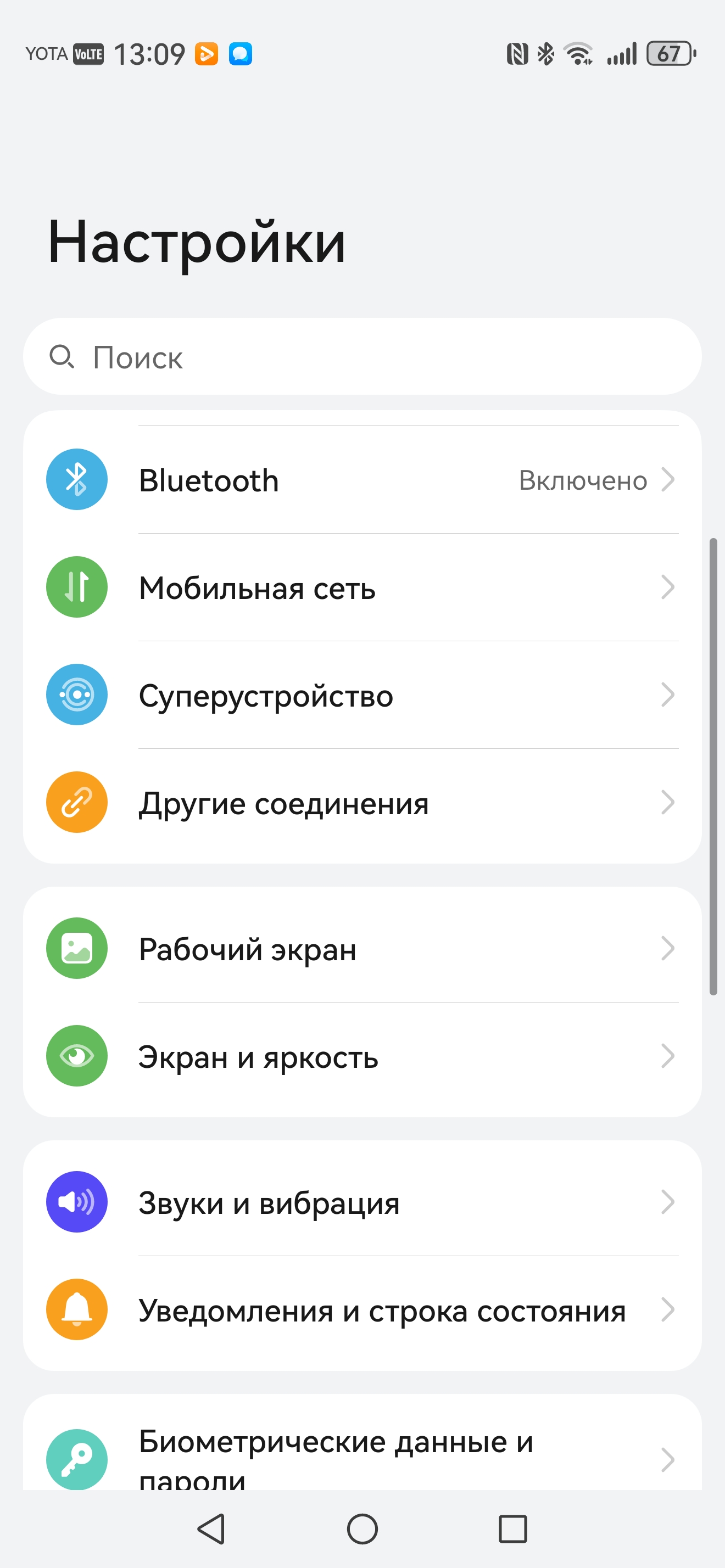Open Рабочий экран settings
The height and width of the screenshot is (1568, 725).
tap(362, 949)
